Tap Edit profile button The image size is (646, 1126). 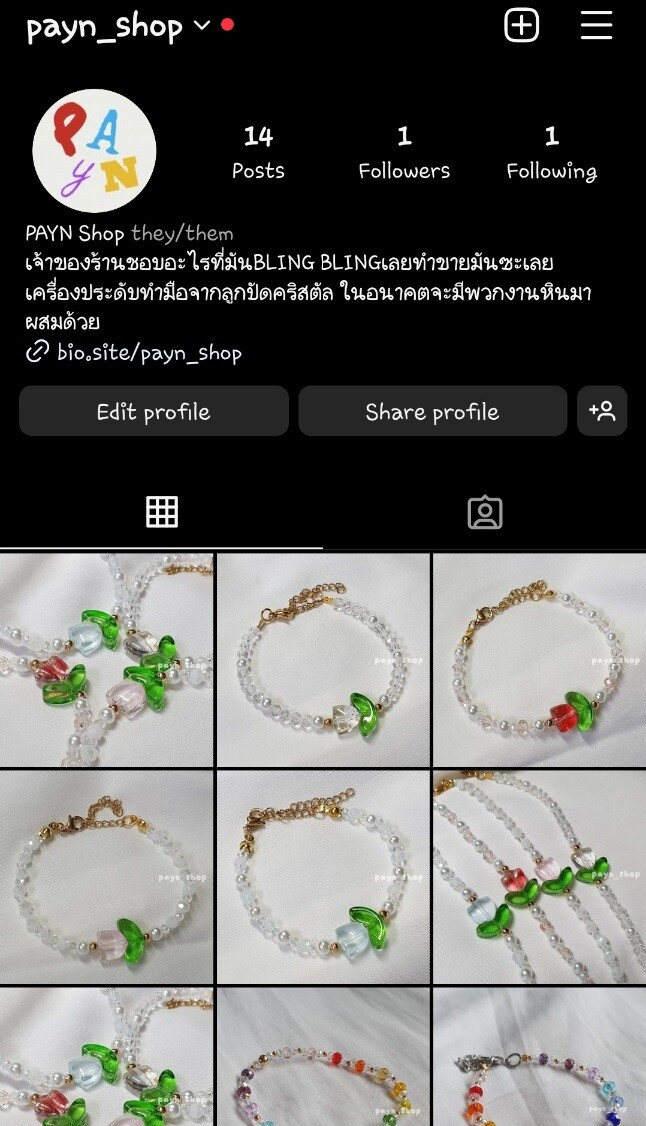[153, 411]
